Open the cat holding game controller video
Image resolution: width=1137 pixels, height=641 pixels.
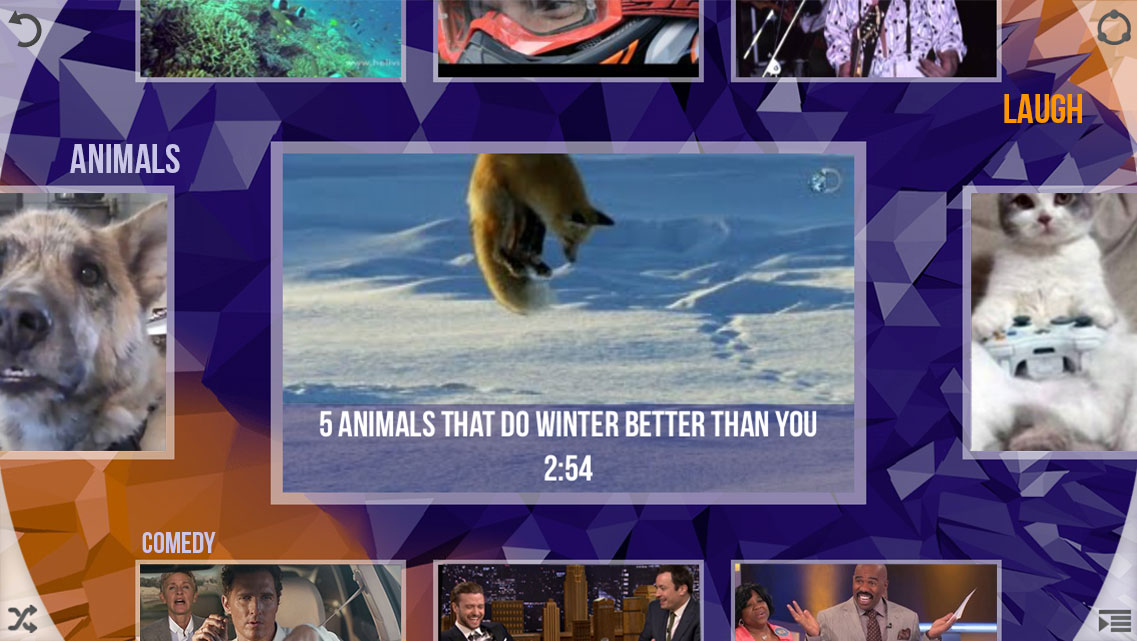click(x=1052, y=322)
